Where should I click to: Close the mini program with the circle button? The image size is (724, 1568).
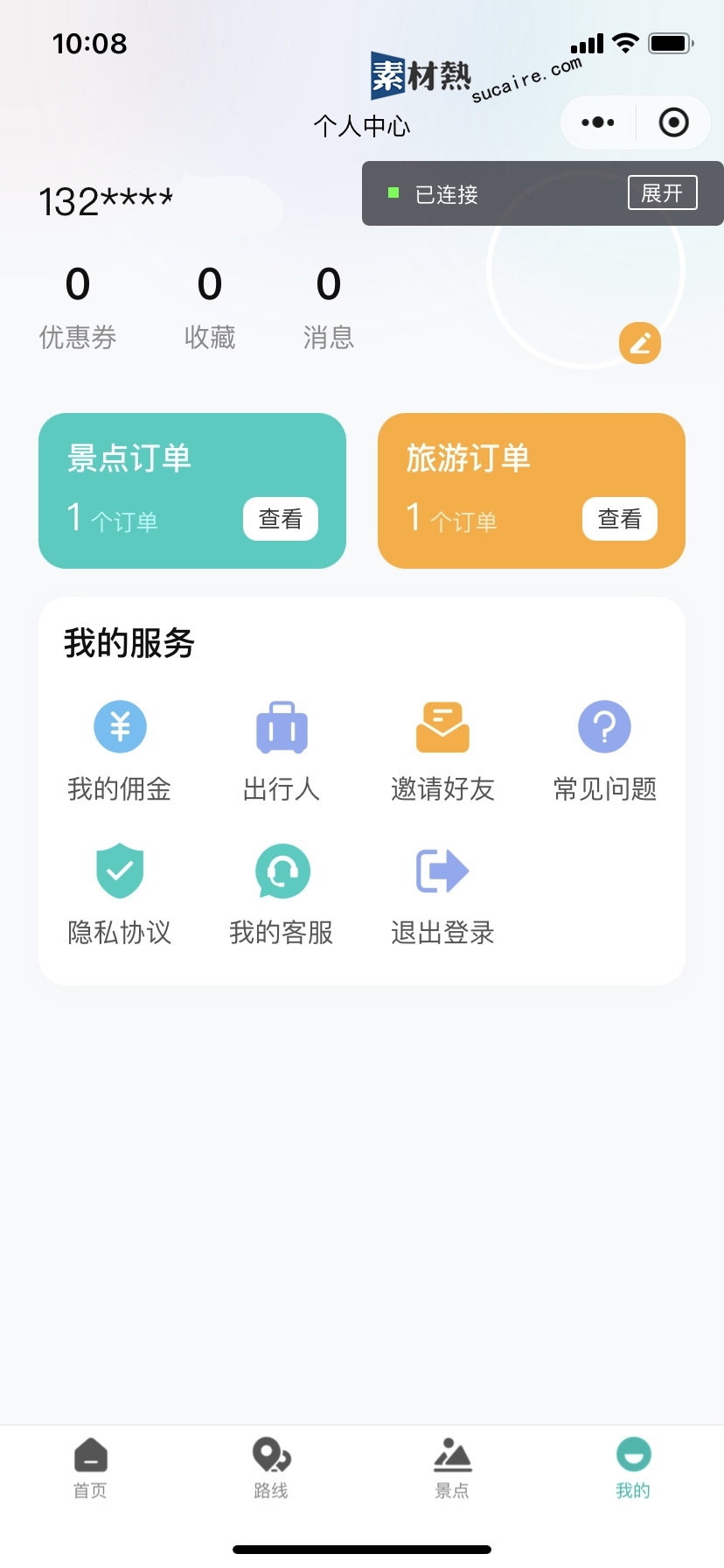point(673,122)
